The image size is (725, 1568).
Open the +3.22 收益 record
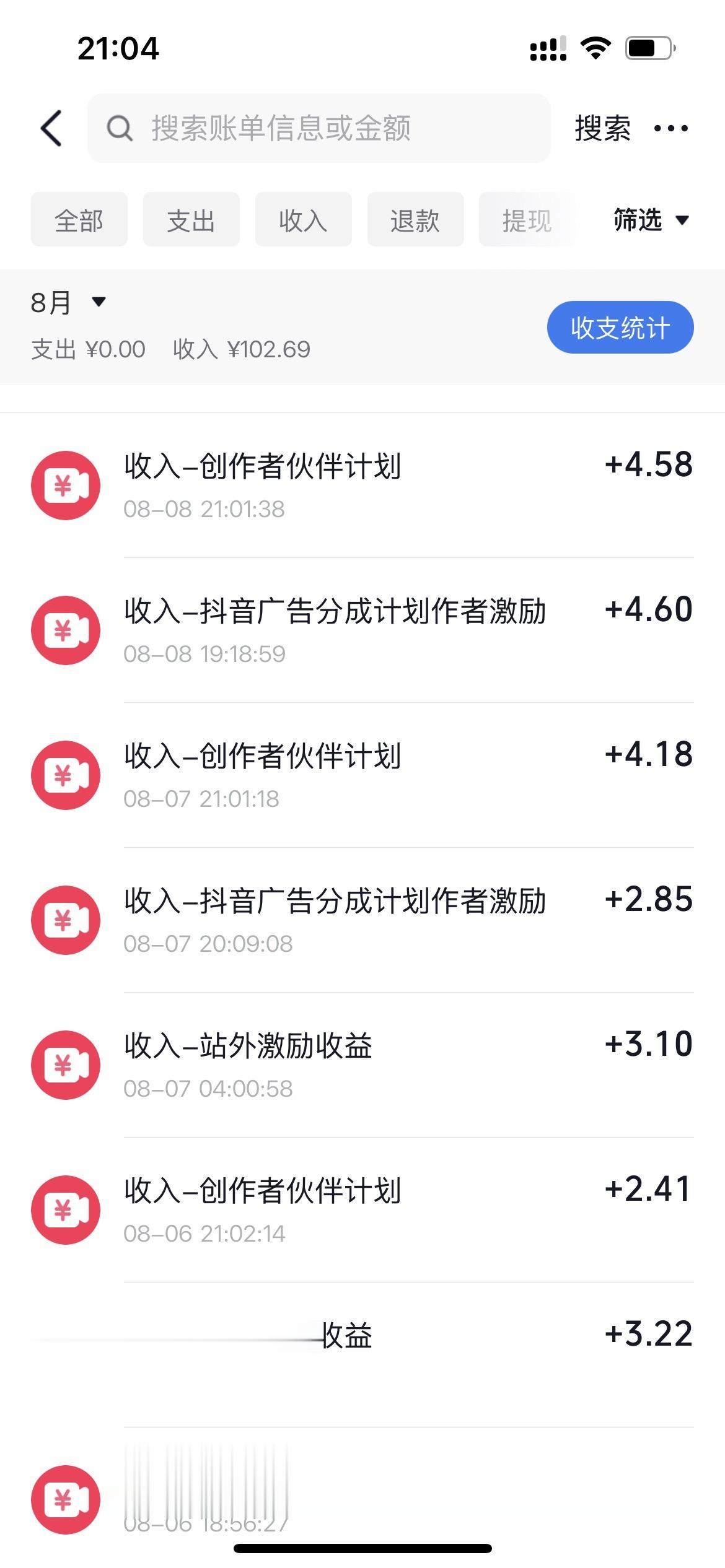tap(362, 1355)
